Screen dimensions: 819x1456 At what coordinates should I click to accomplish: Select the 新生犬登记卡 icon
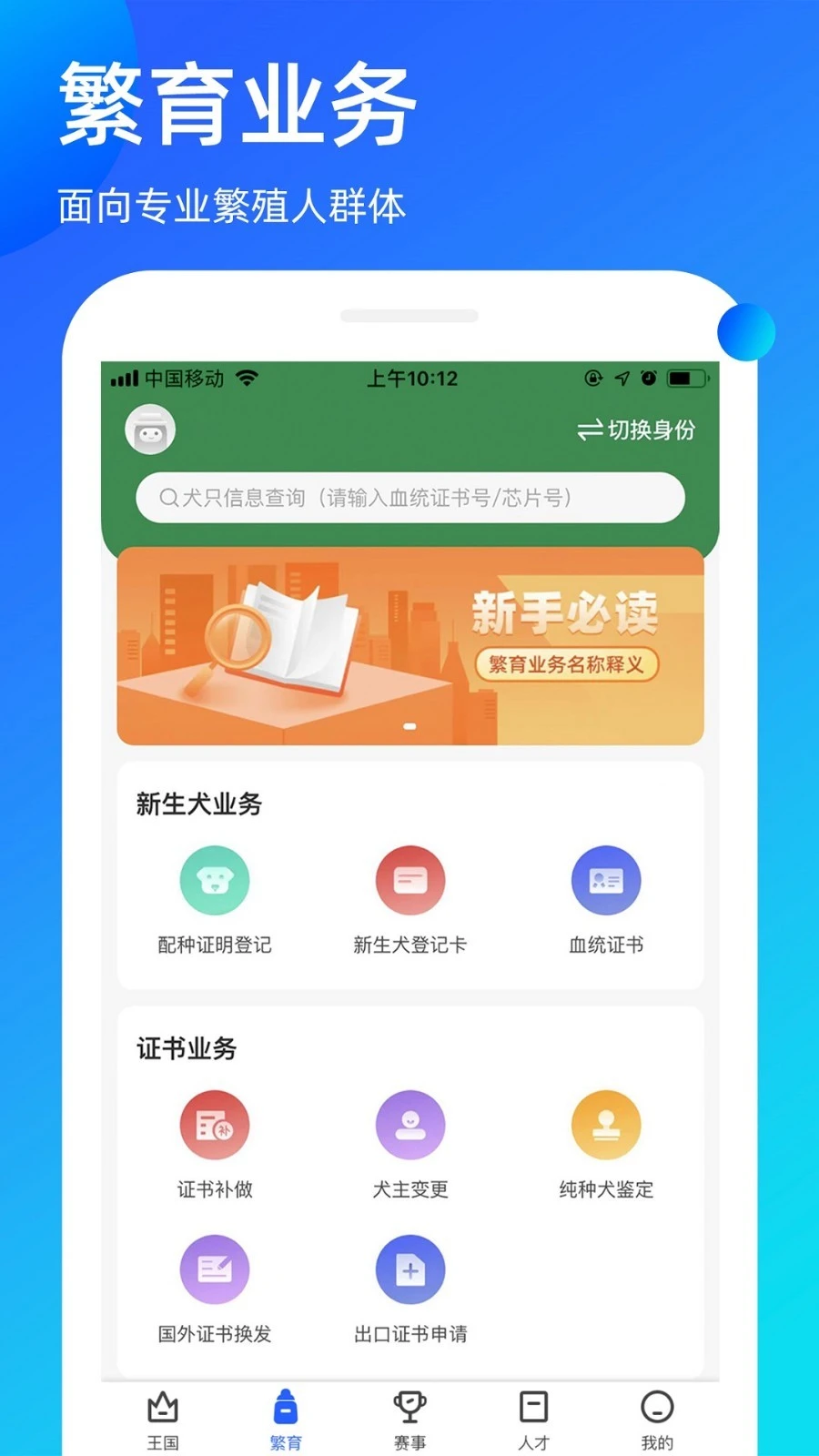[x=410, y=880]
